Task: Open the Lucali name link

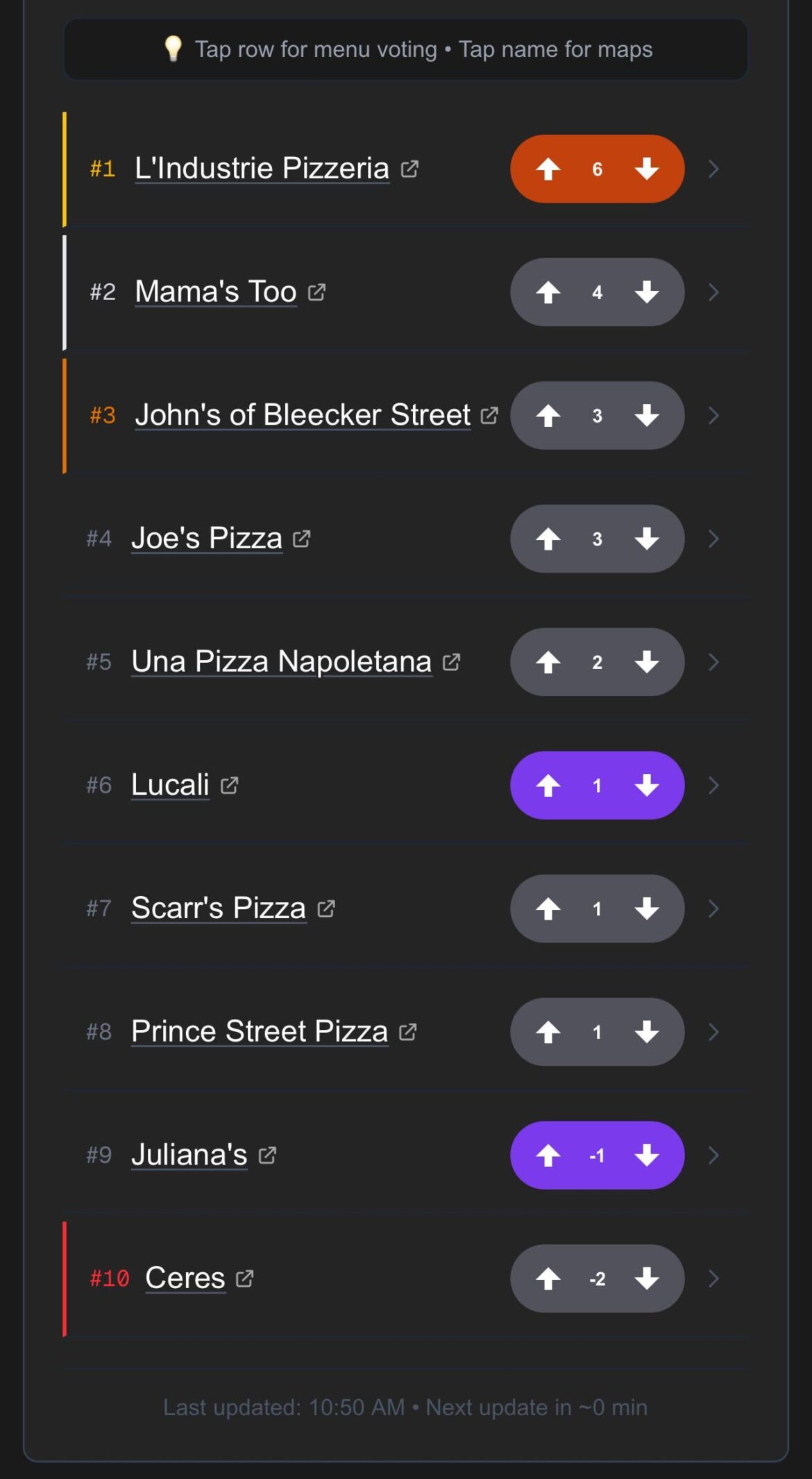Action: pos(169,784)
